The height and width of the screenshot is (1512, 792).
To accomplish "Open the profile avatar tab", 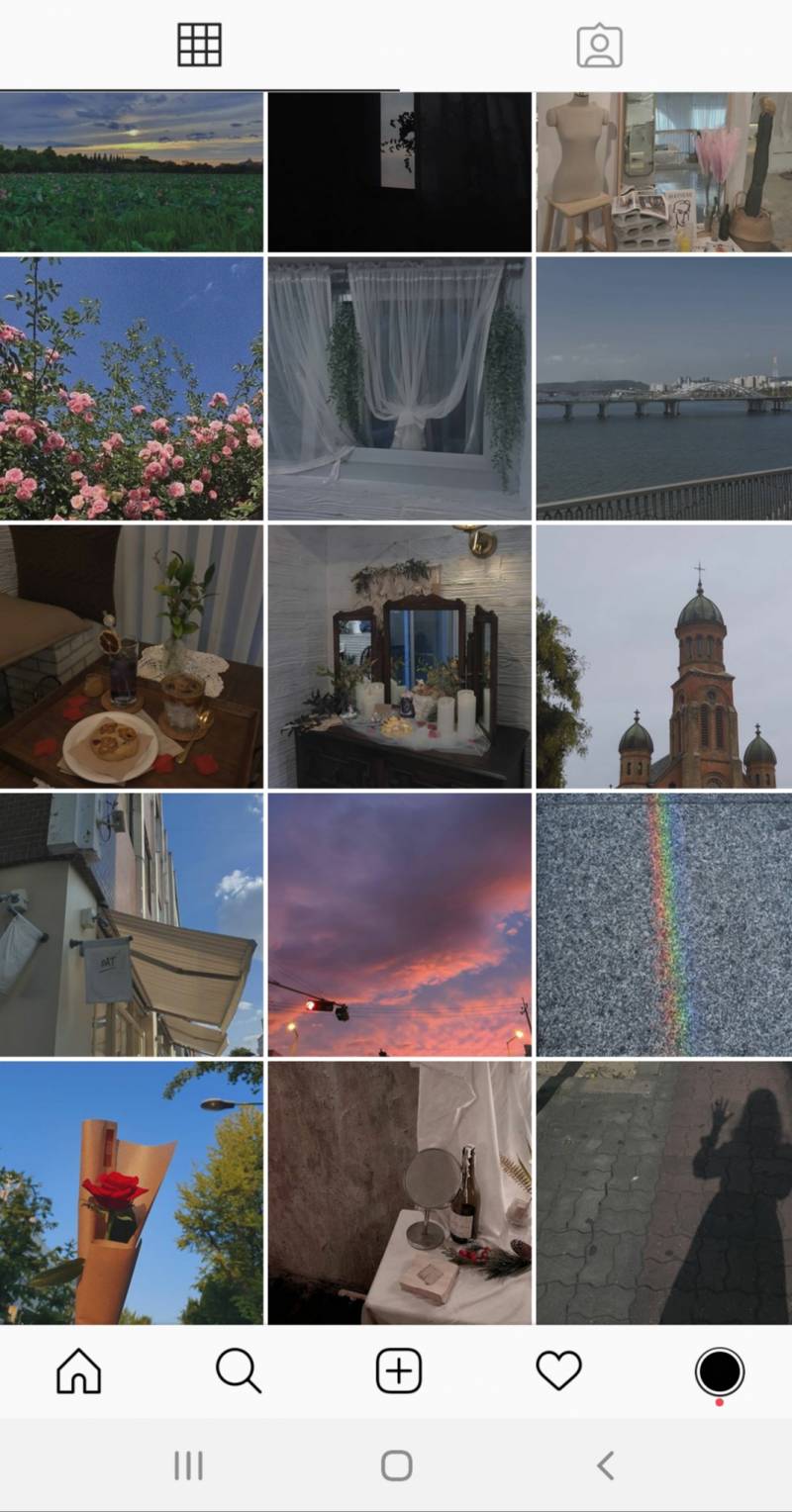I will coord(720,1371).
